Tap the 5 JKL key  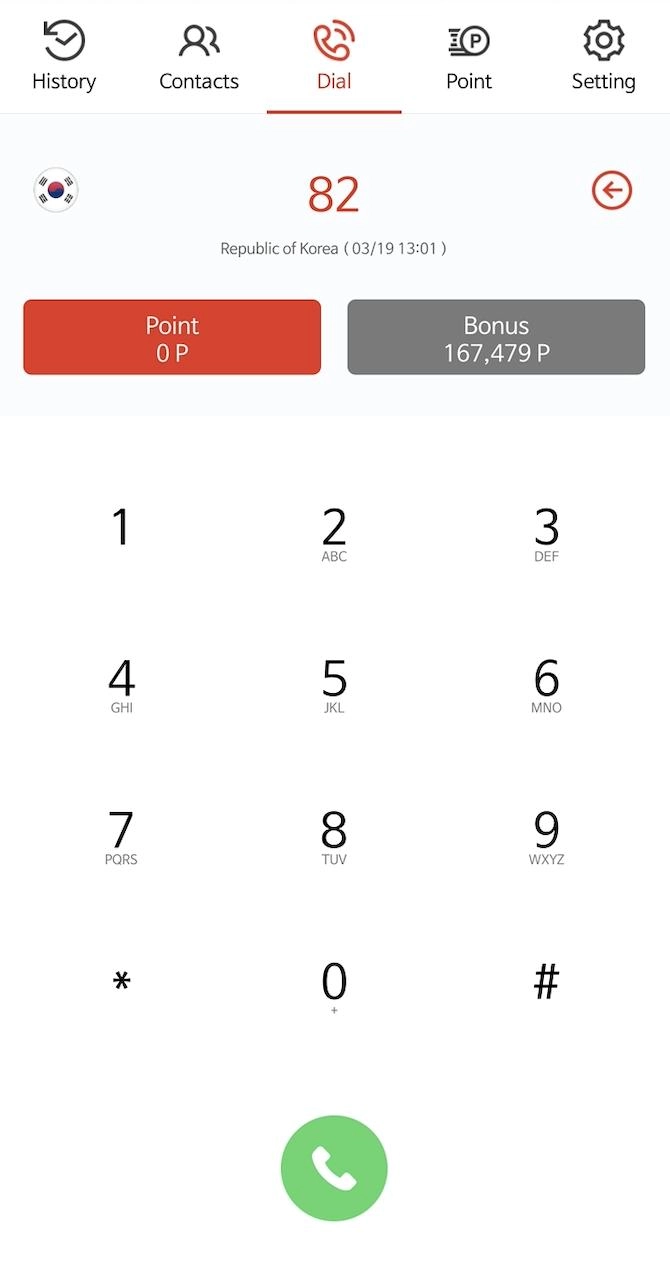coord(334,686)
